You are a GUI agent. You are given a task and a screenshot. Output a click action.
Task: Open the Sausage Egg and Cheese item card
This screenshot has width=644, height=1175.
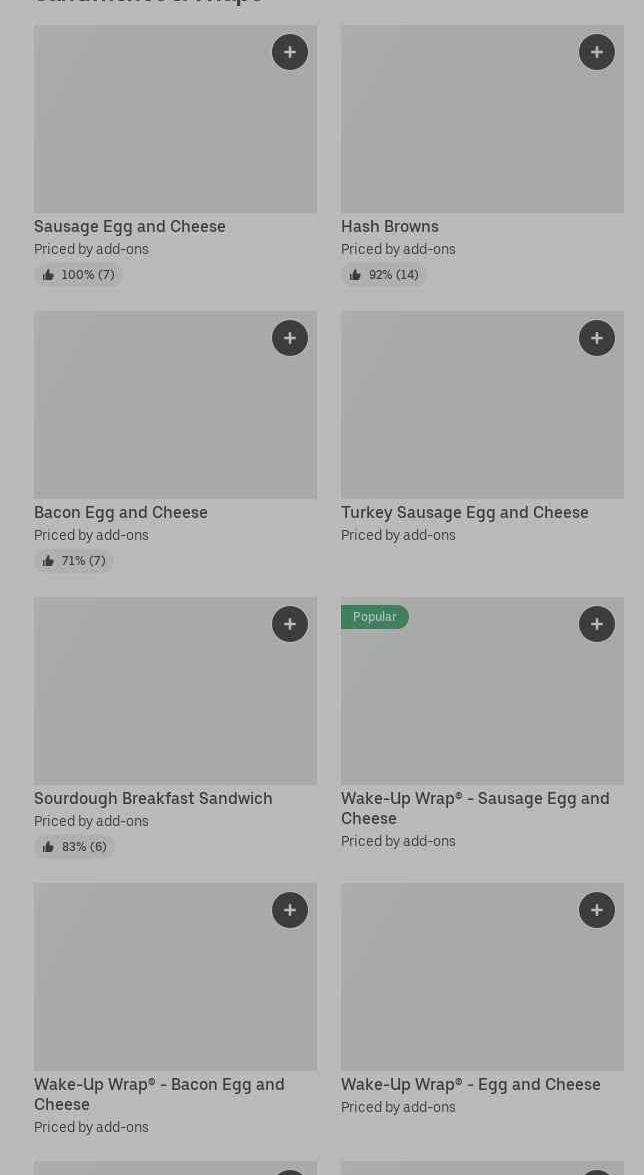[175, 156]
